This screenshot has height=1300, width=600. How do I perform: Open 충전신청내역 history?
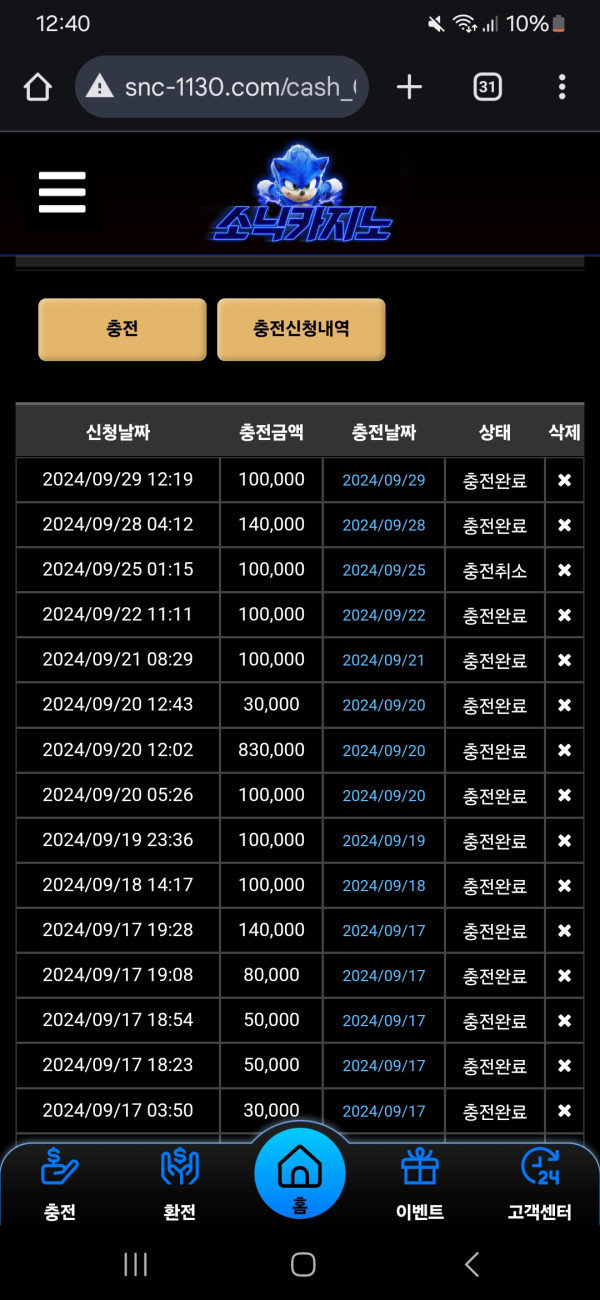pos(301,329)
